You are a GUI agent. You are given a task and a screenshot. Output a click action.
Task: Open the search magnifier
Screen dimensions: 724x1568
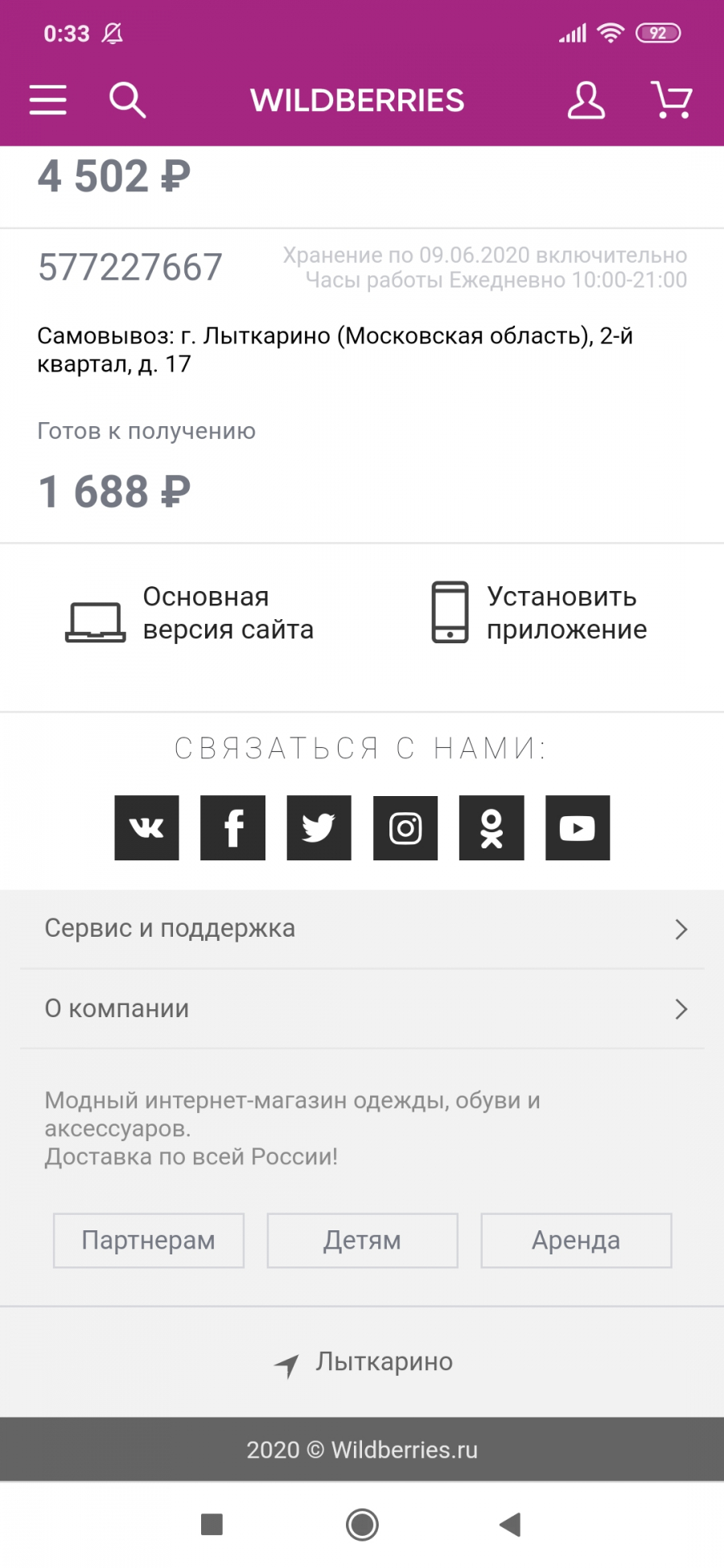(x=127, y=101)
